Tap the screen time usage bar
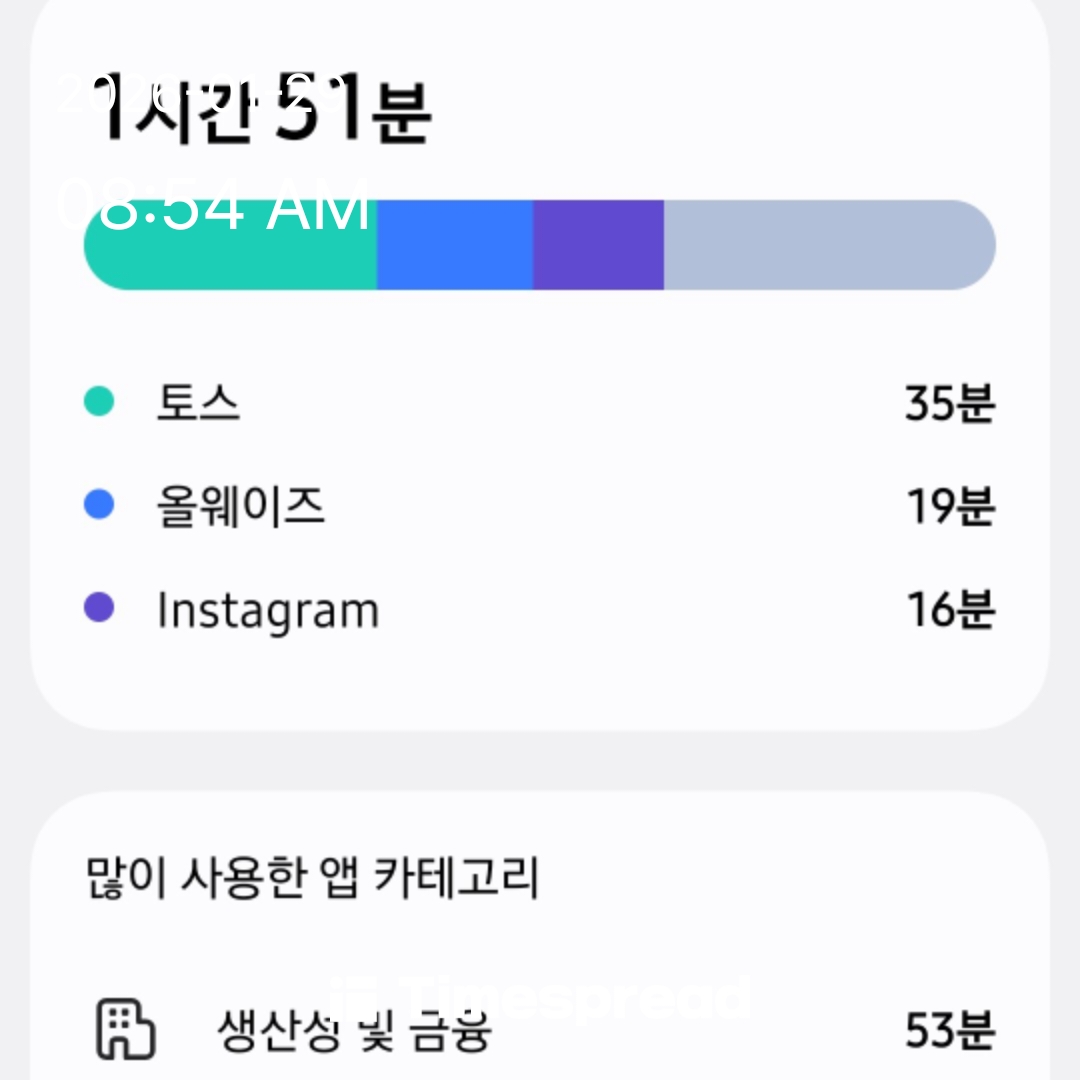Screen dimensions: 1080x1080 [539, 245]
